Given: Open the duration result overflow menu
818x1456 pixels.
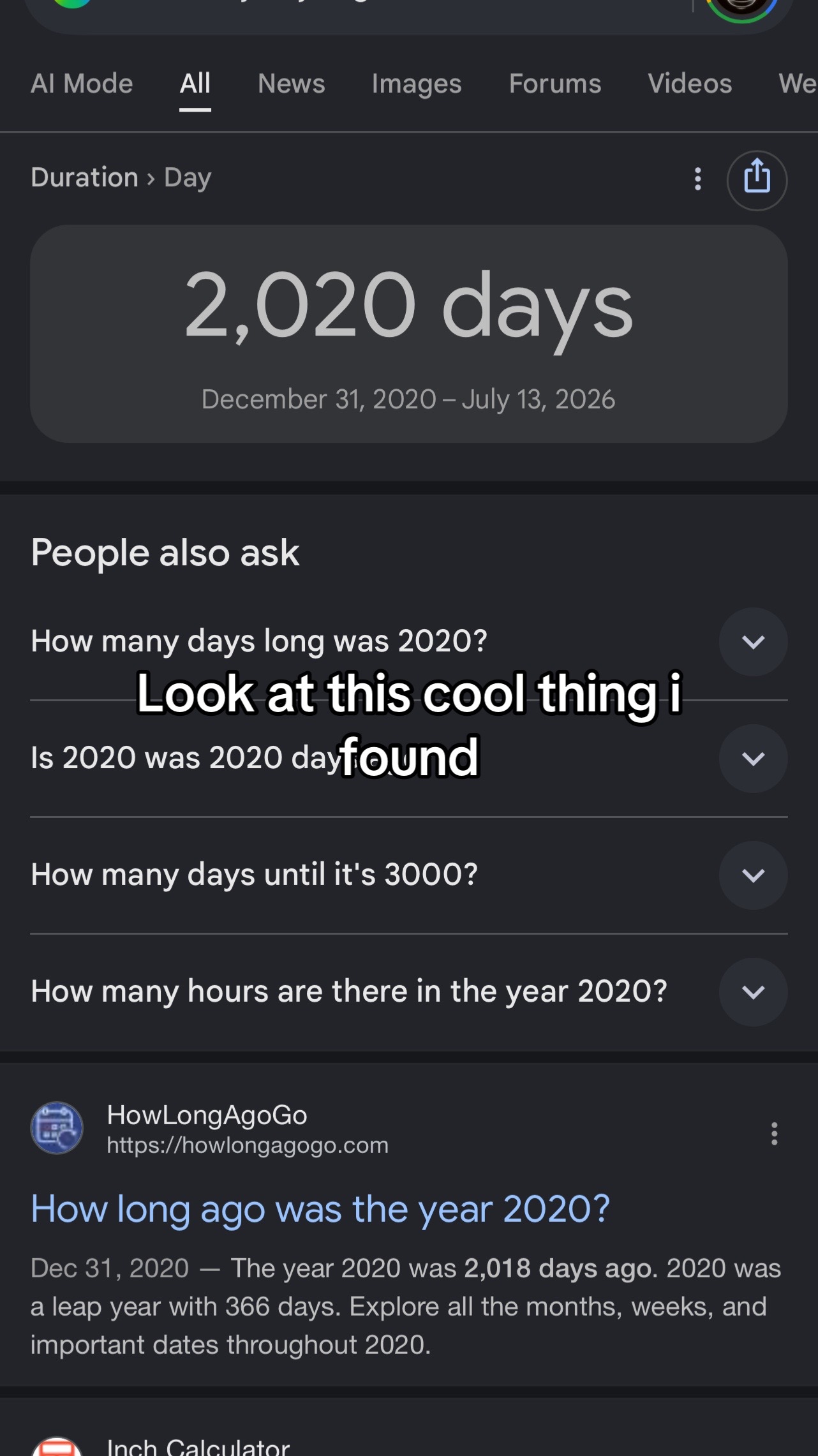Looking at the screenshot, I should (x=698, y=179).
